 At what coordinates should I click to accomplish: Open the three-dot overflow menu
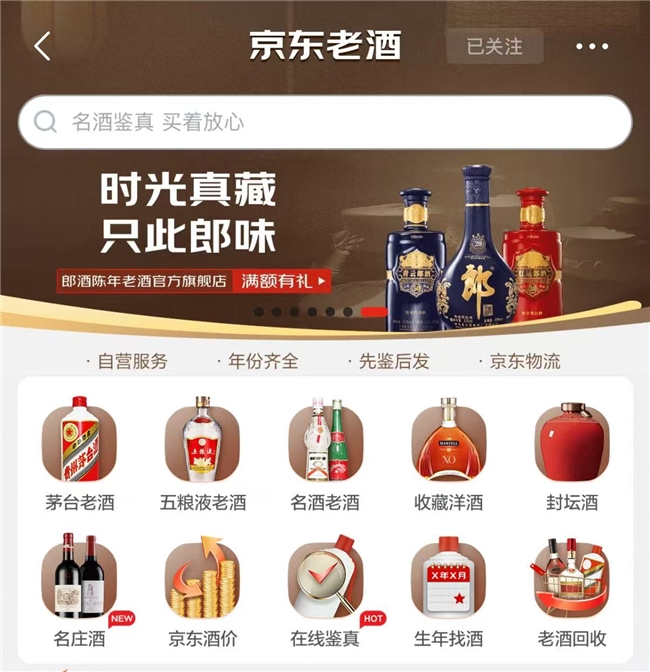[592, 46]
